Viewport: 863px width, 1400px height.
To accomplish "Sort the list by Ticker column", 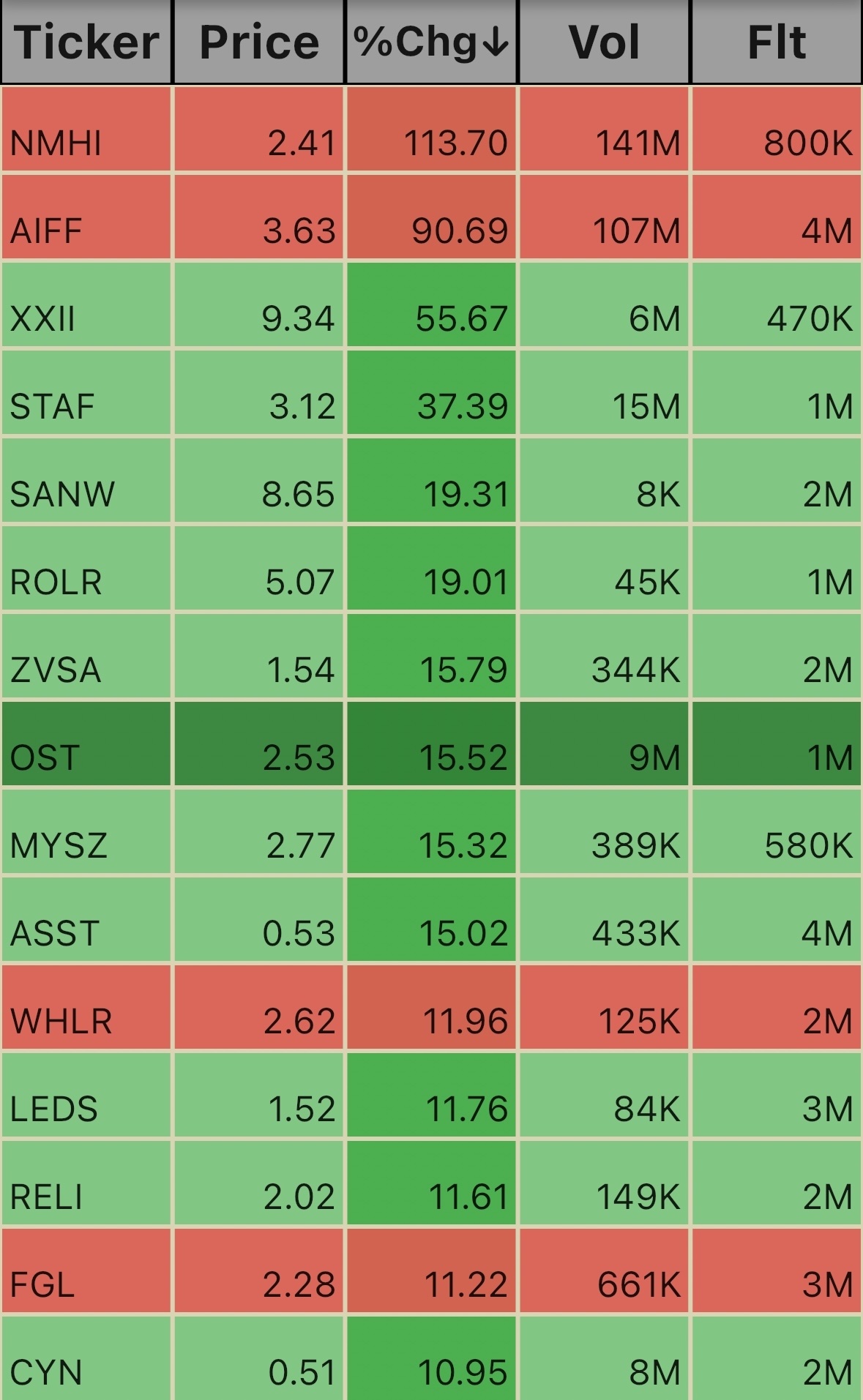I will click(x=86, y=42).
